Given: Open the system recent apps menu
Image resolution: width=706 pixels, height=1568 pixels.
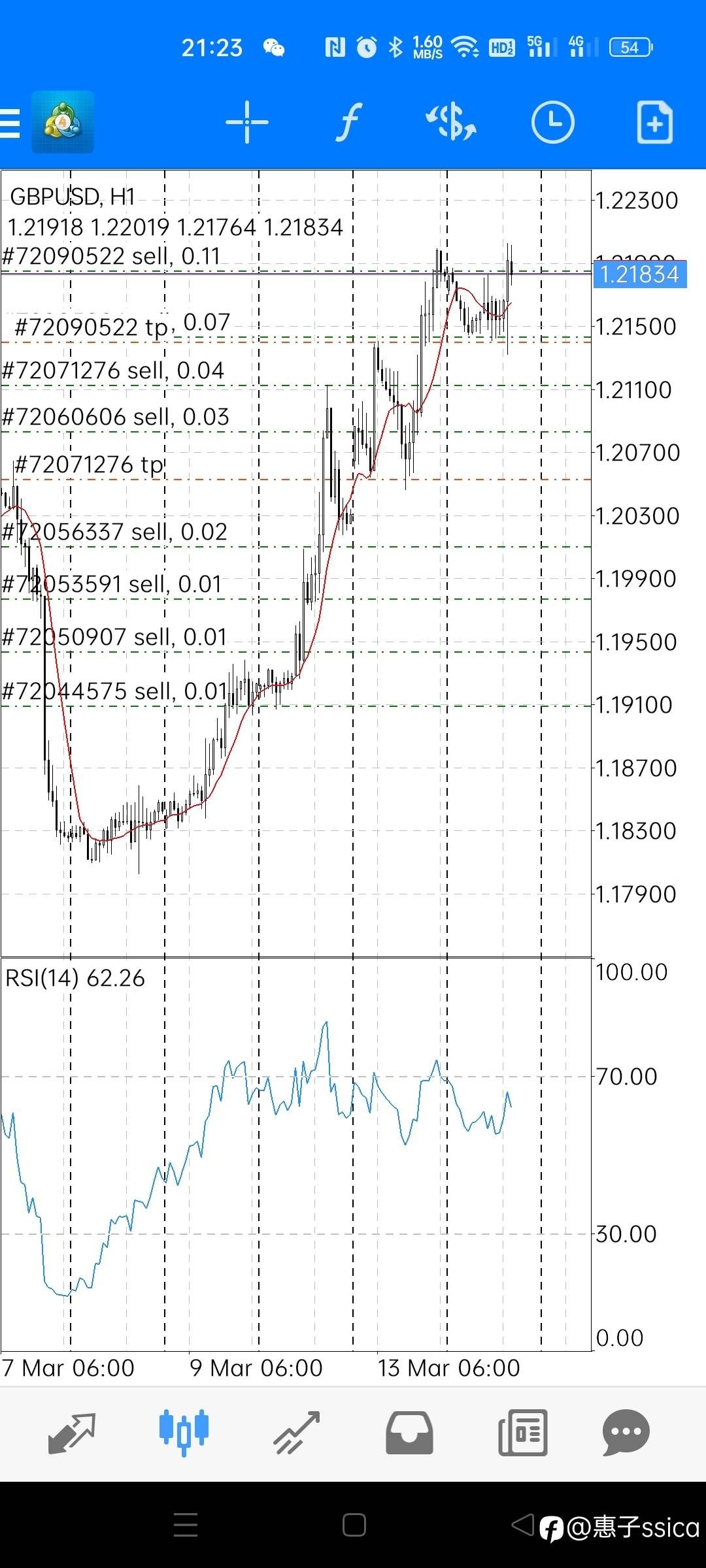Looking at the screenshot, I should pyautogui.click(x=186, y=1525).
